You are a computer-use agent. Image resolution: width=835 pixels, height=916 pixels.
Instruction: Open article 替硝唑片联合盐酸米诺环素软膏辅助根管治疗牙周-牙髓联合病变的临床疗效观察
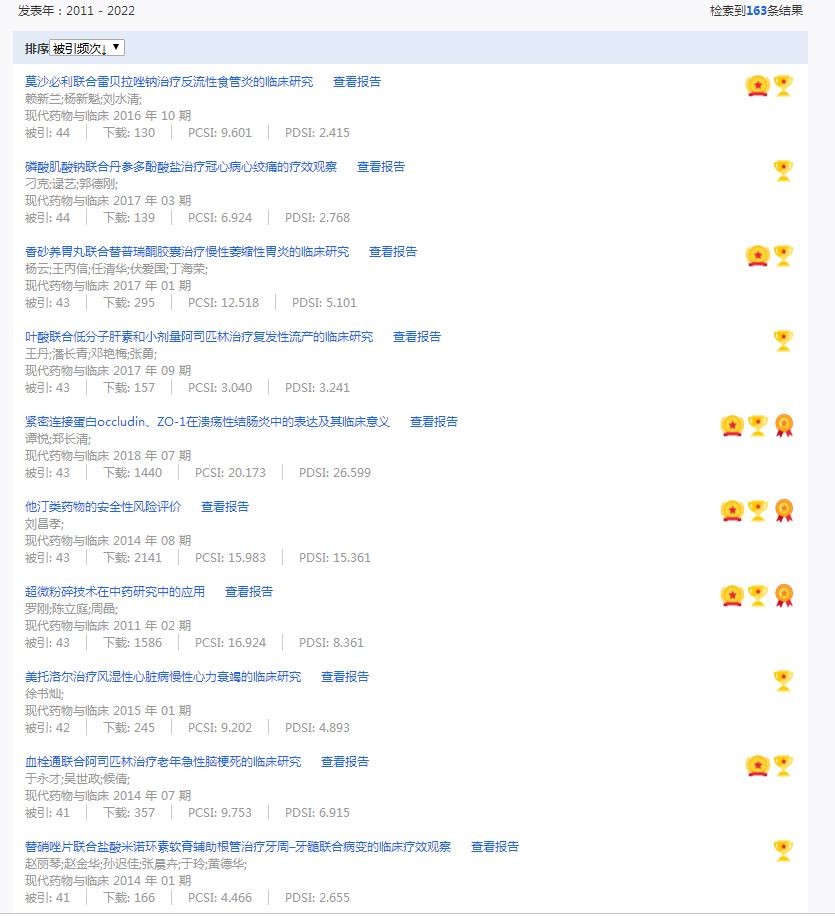click(x=237, y=847)
